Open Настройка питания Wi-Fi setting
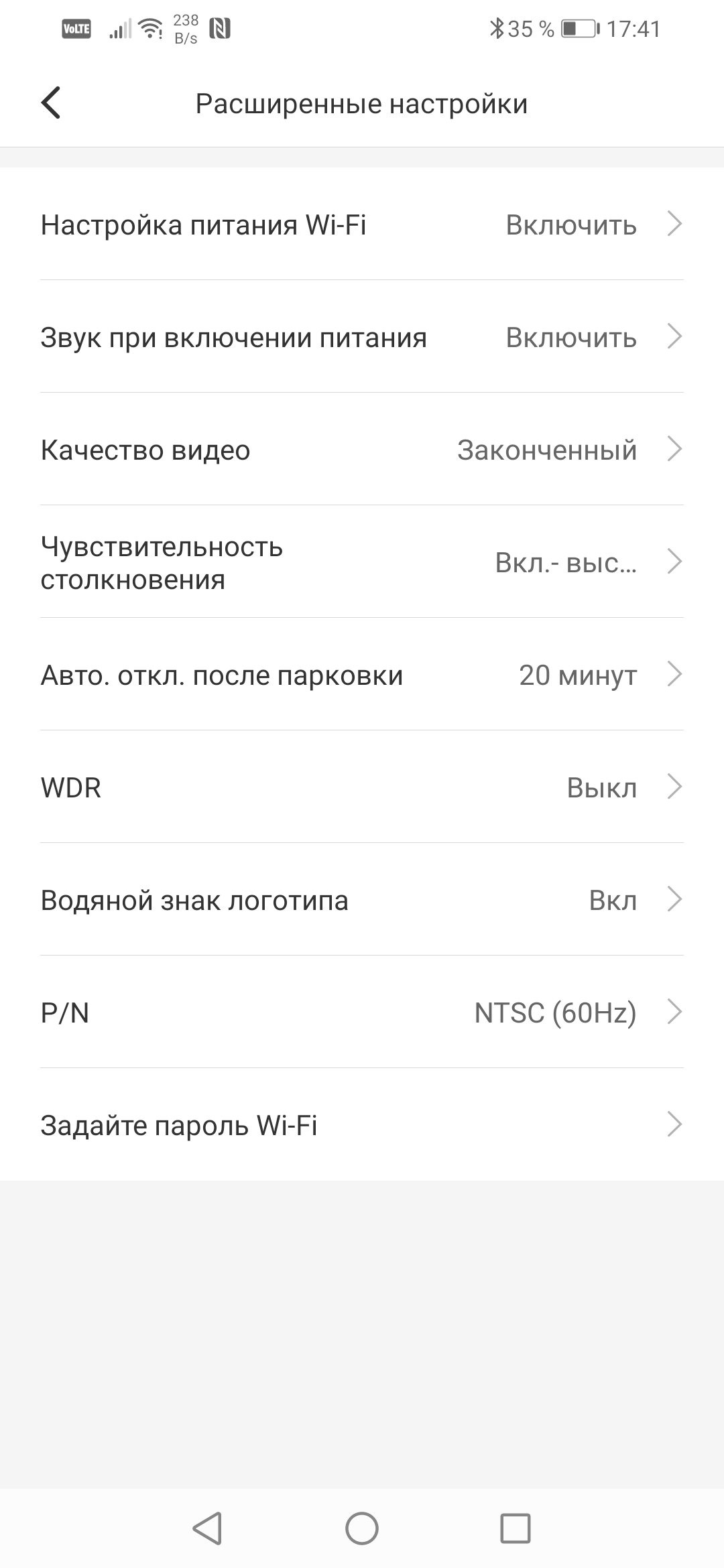Screen dimensions: 724x1568 click(362, 224)
